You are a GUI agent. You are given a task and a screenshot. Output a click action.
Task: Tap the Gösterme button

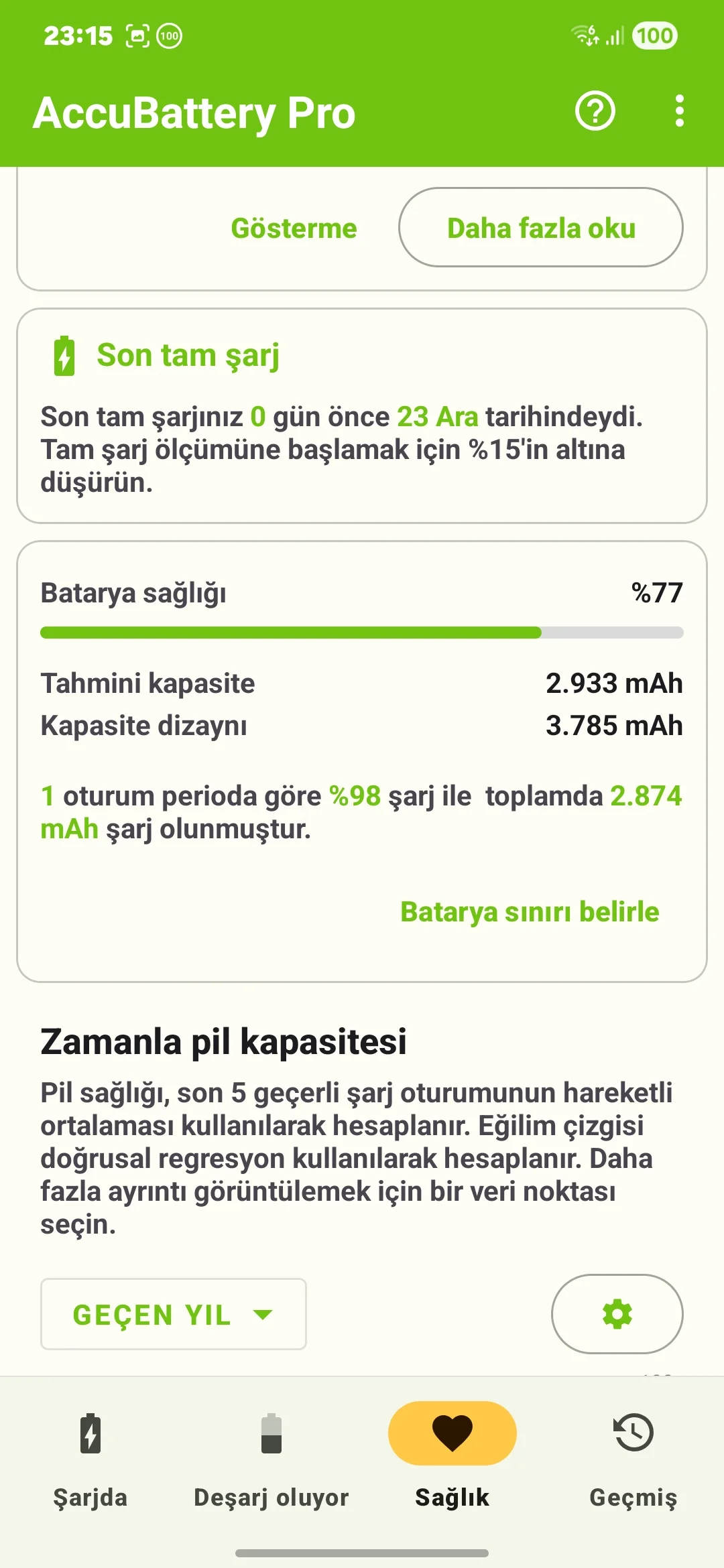pos(294,228)
